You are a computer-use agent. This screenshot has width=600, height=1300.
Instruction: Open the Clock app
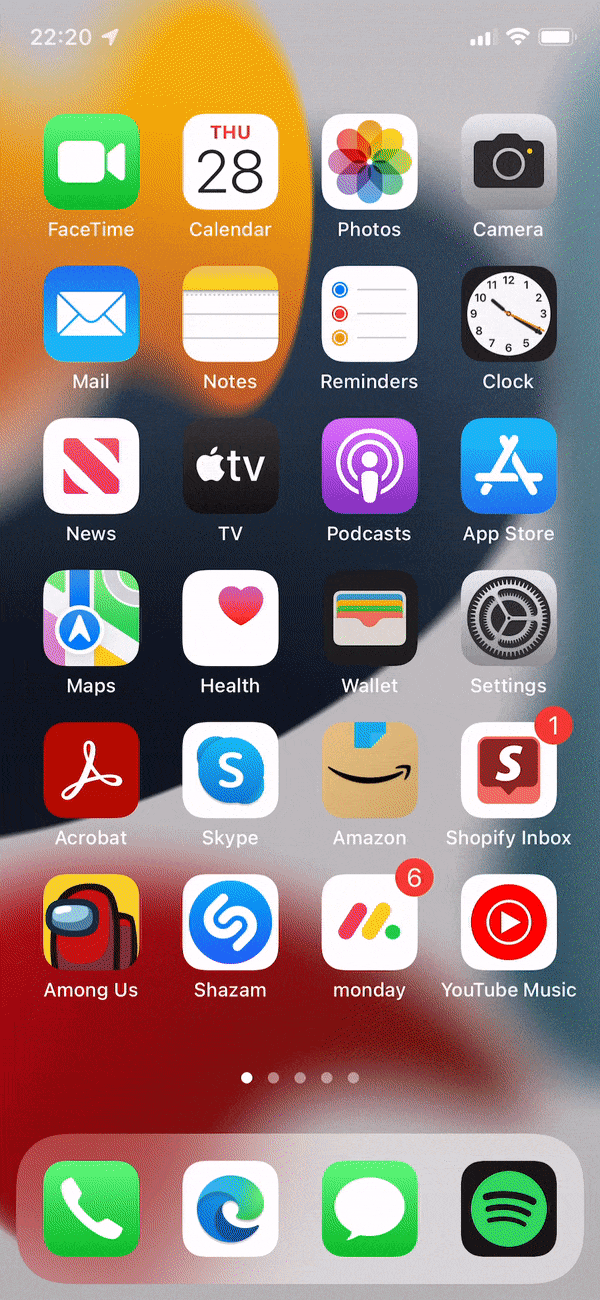pos(508,314)
